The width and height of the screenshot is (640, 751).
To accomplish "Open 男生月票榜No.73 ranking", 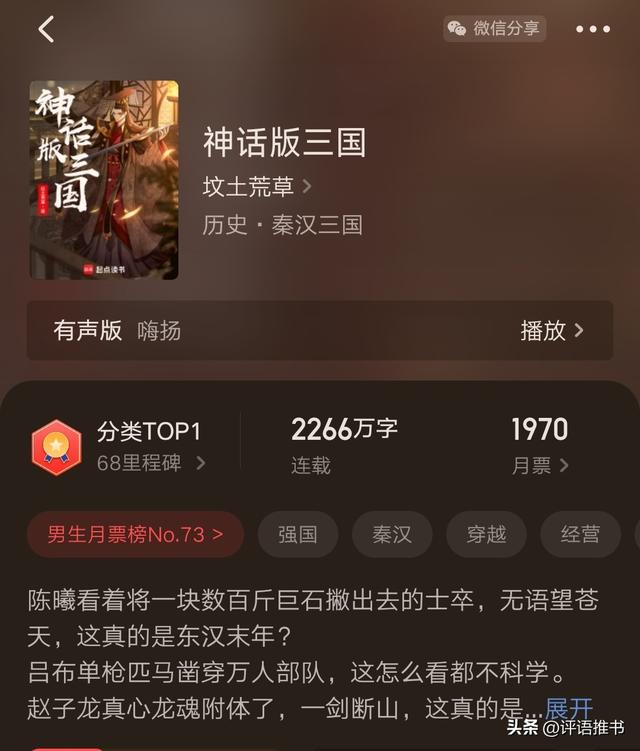I will pyautogui.click(x=135, y=534).
